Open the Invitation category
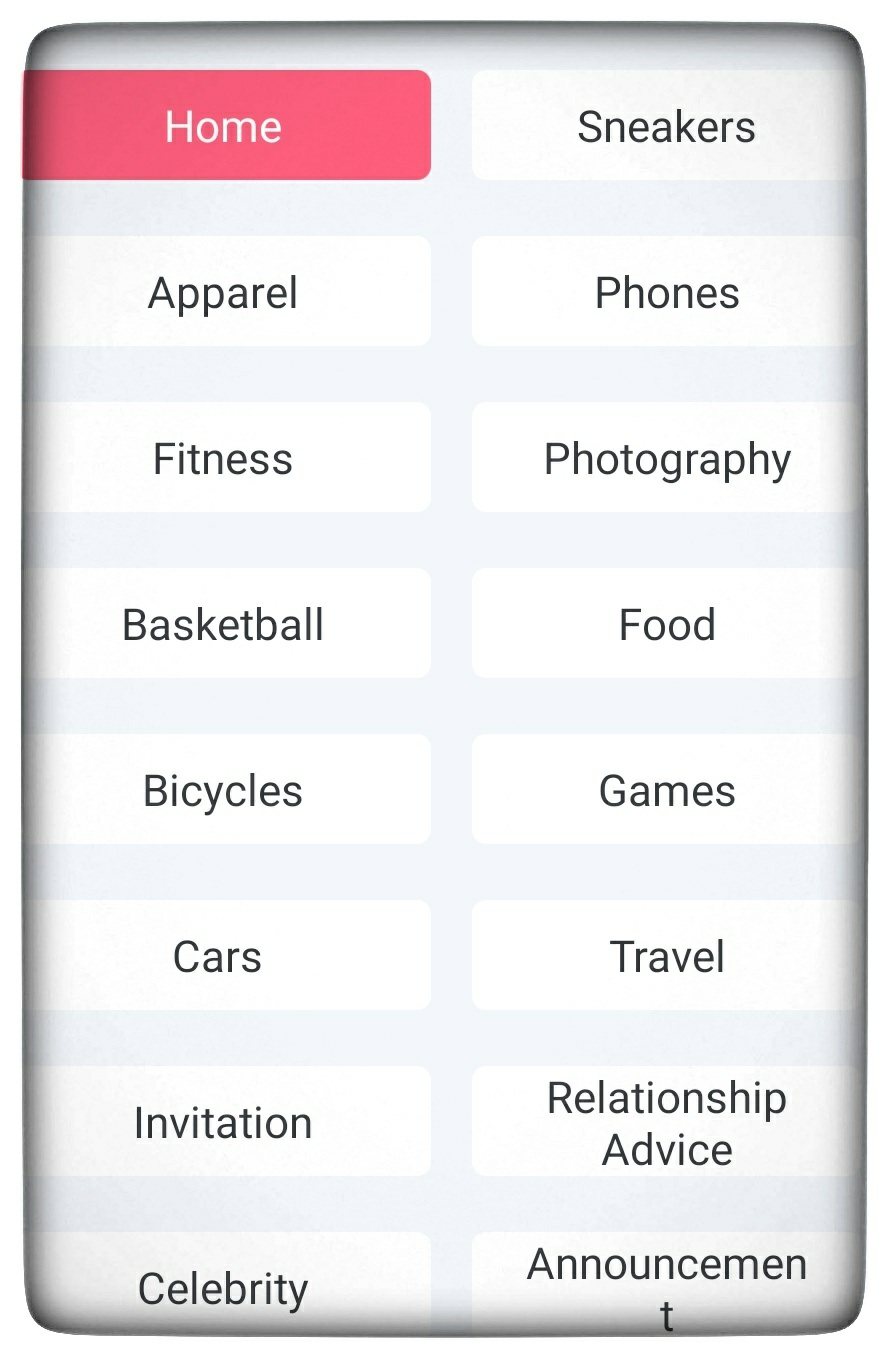 (226, 1122)
